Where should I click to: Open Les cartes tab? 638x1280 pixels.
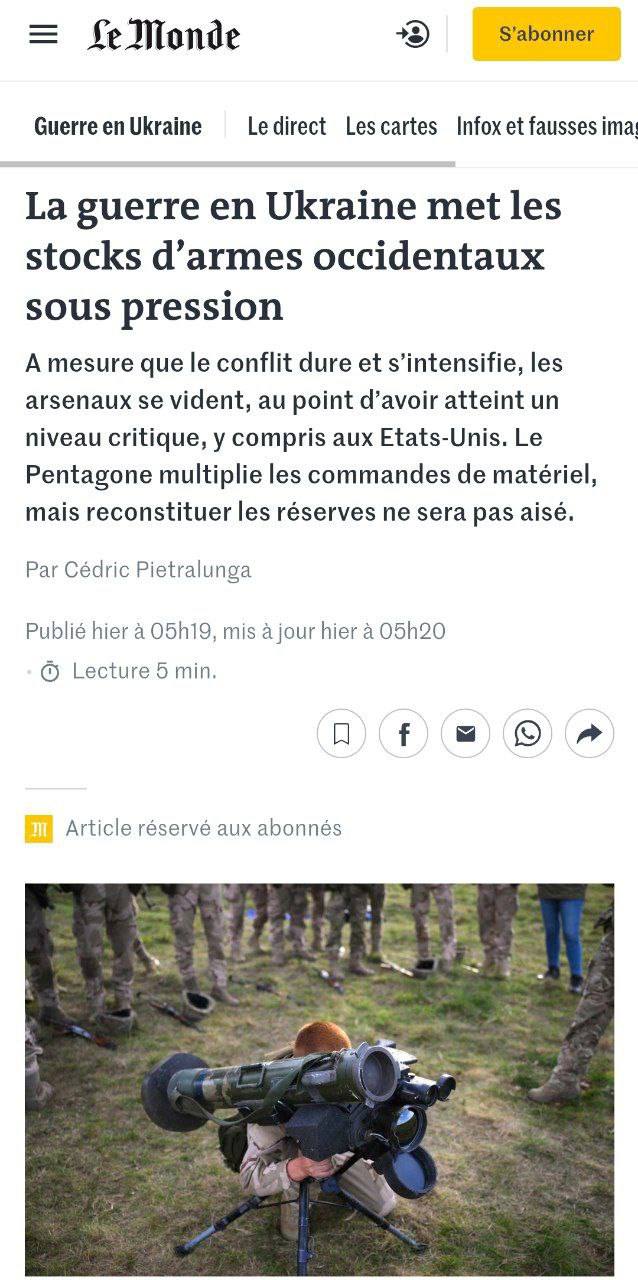coord(391,126)
